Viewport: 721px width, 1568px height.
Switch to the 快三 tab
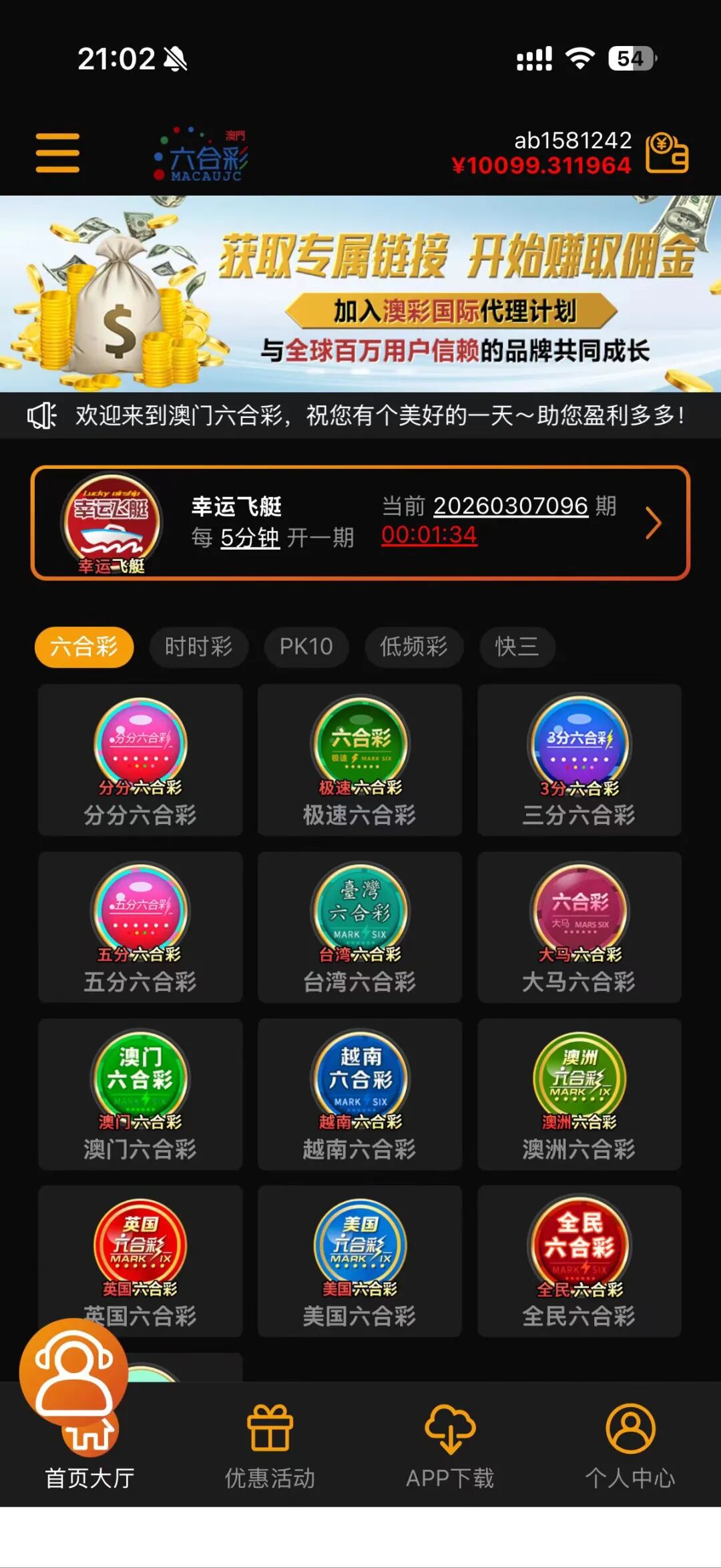point(516,647)
